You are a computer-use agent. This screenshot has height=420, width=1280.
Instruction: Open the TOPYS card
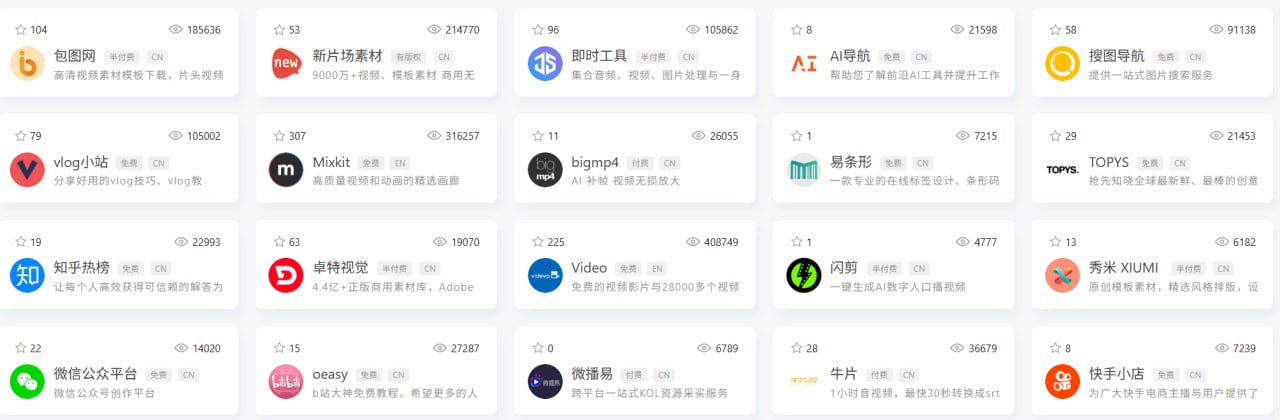click(1108, 162)
